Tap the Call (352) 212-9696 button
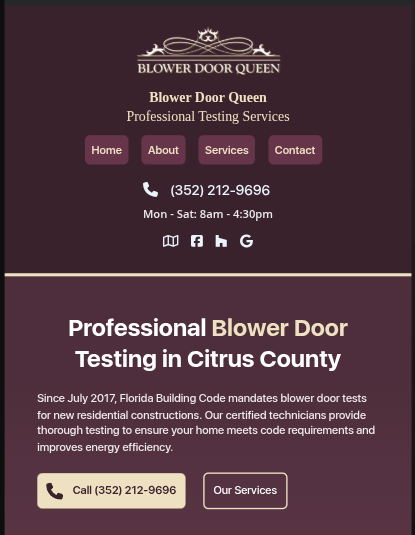Viewport: 415px width, 535px height. tap(111, 491)
